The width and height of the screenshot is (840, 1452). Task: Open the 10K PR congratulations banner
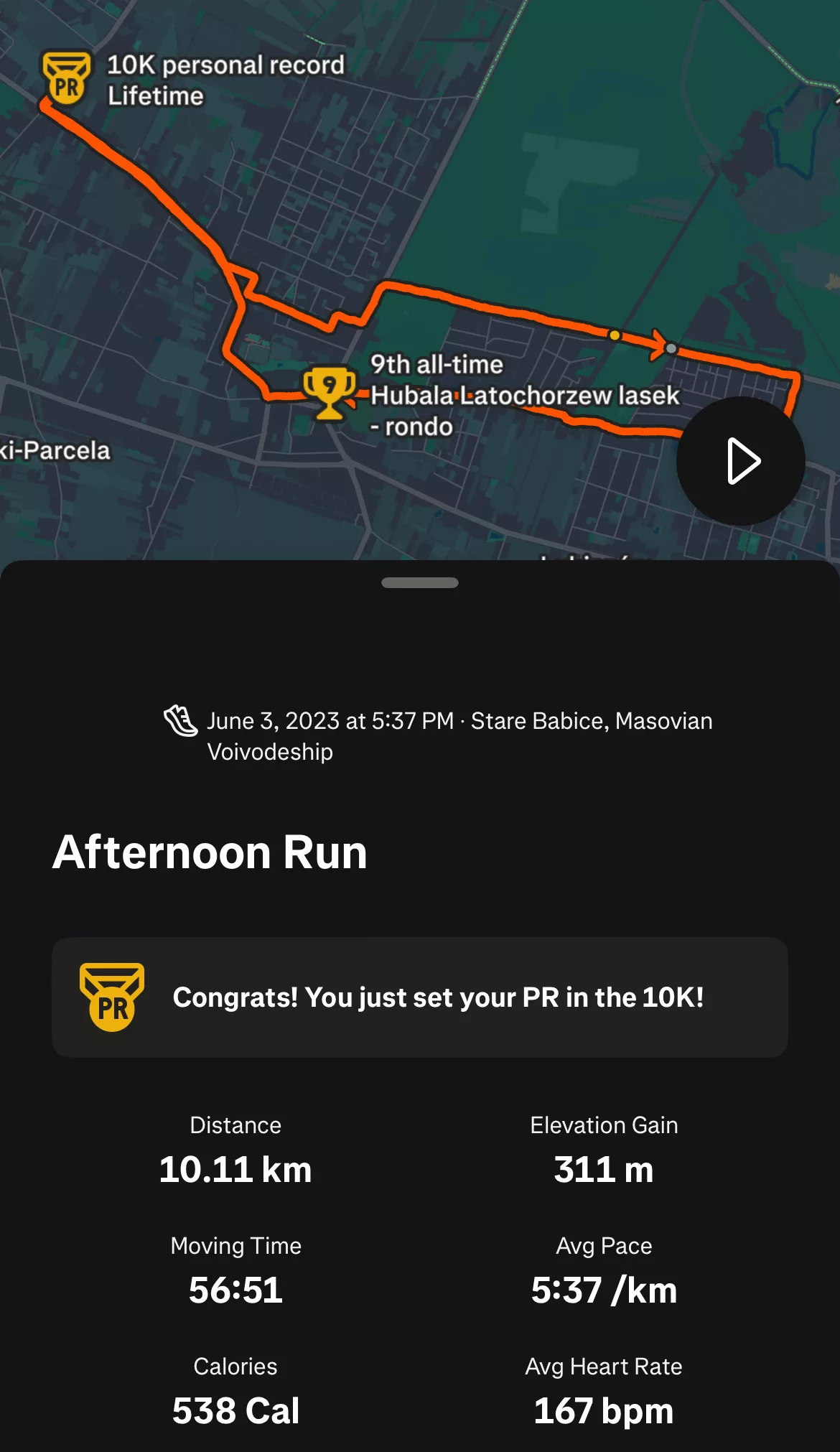tap(420, 997)
